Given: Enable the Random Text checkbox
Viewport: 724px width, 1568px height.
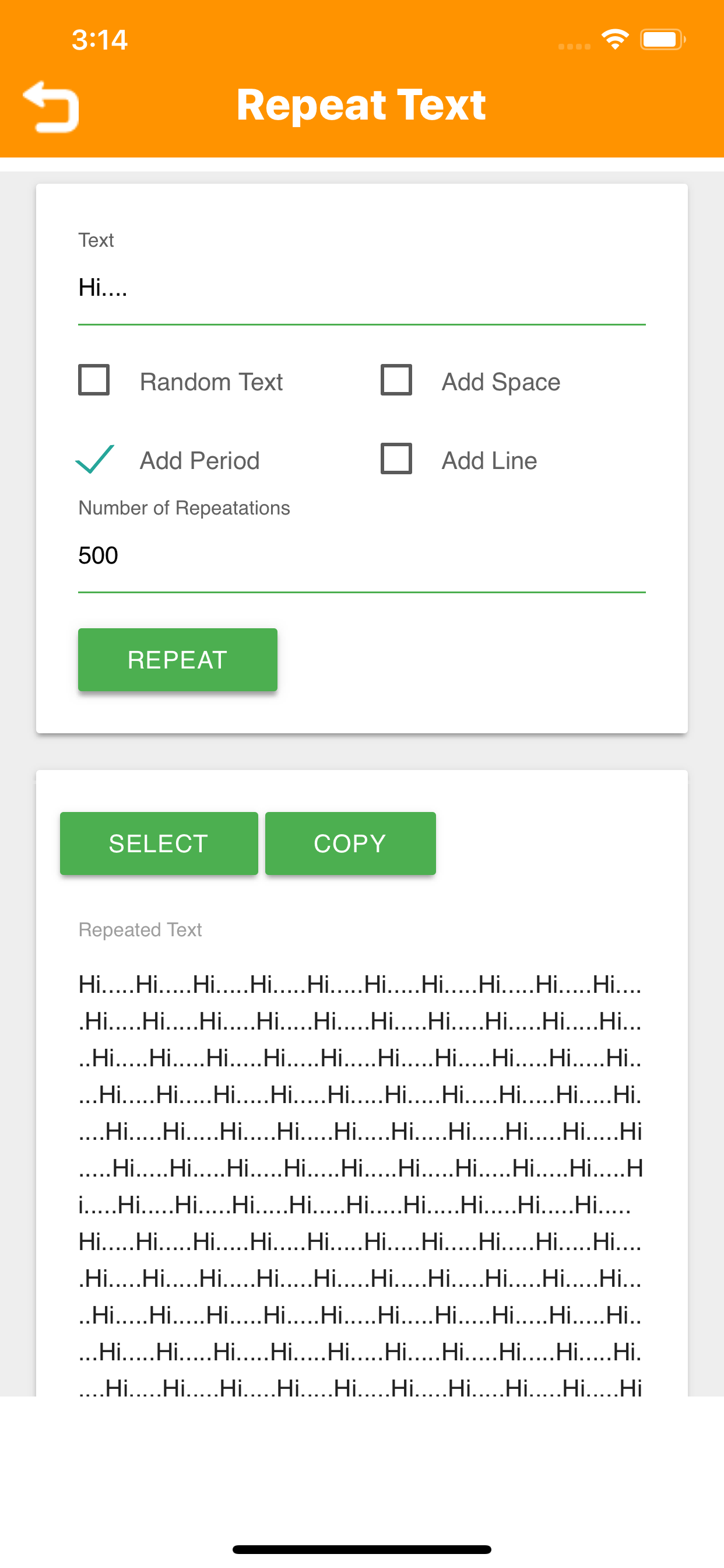Looking at the screenshot, I should pyautogui.click(x=94, y=380).
